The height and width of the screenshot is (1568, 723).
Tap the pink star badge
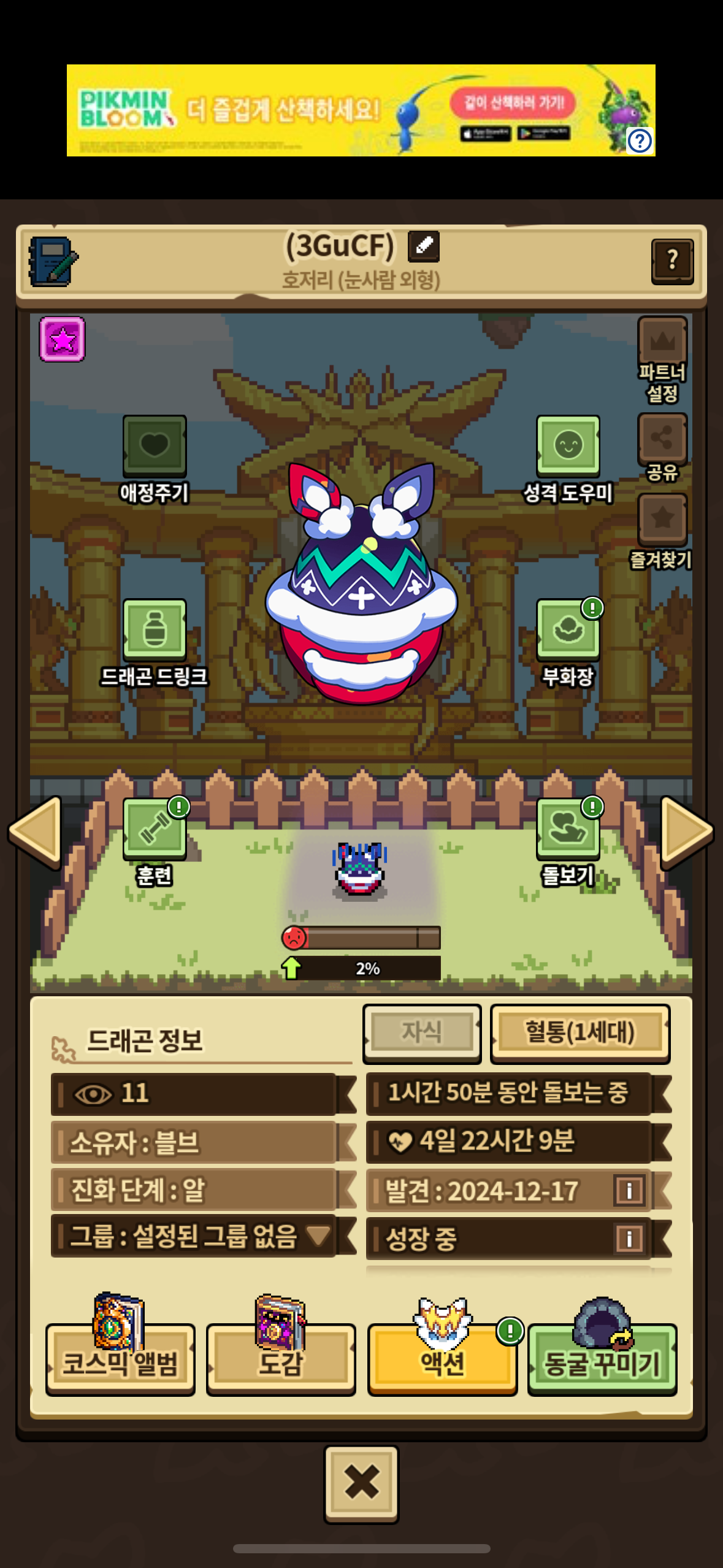[62, 339]
